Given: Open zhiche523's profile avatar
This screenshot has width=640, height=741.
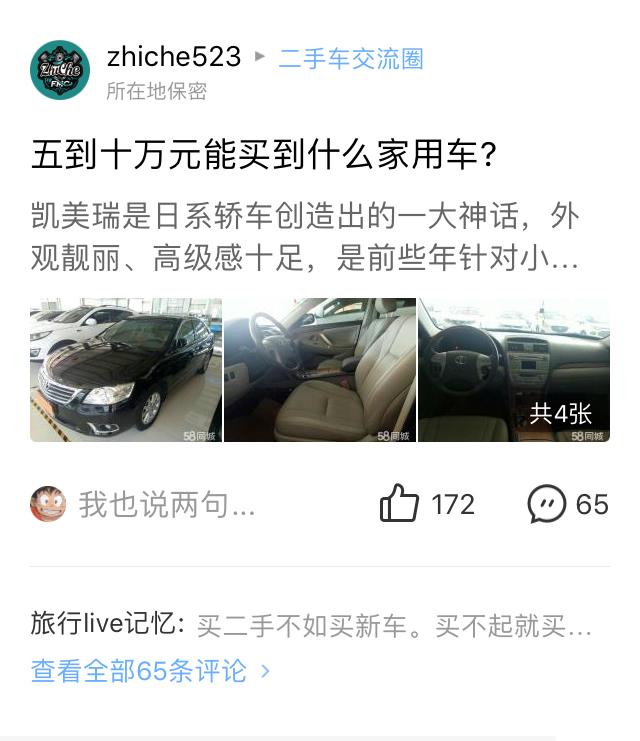Looking at the screenshot, I should pyautogui.click(x=60, y=70).
